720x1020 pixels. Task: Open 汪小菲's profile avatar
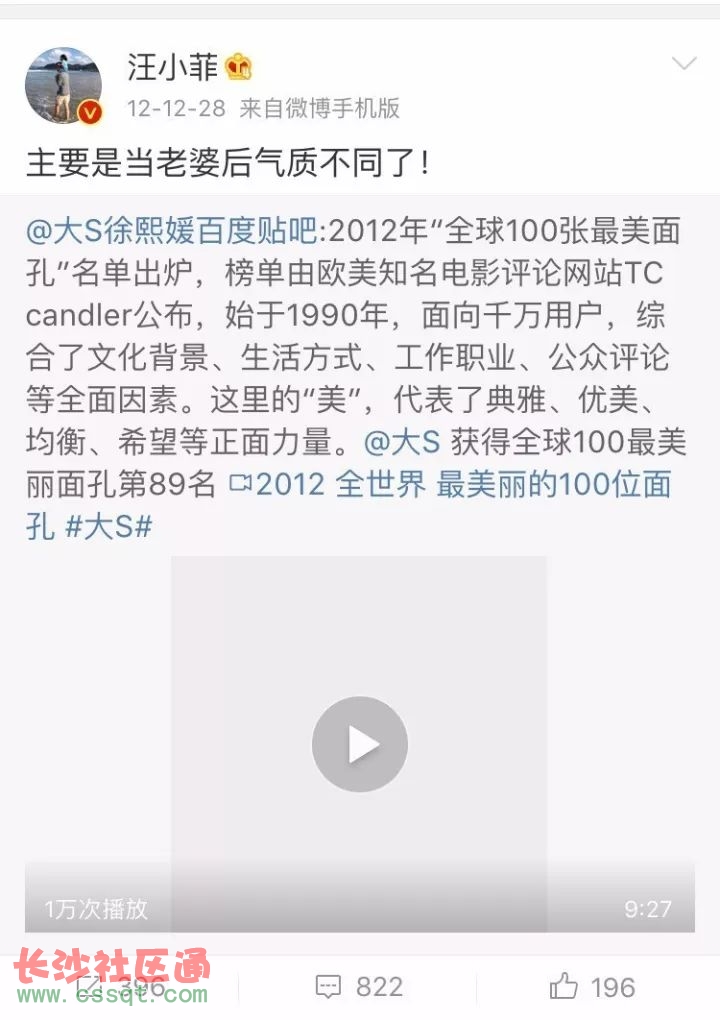pyautogui.click(x=64, y=85)
